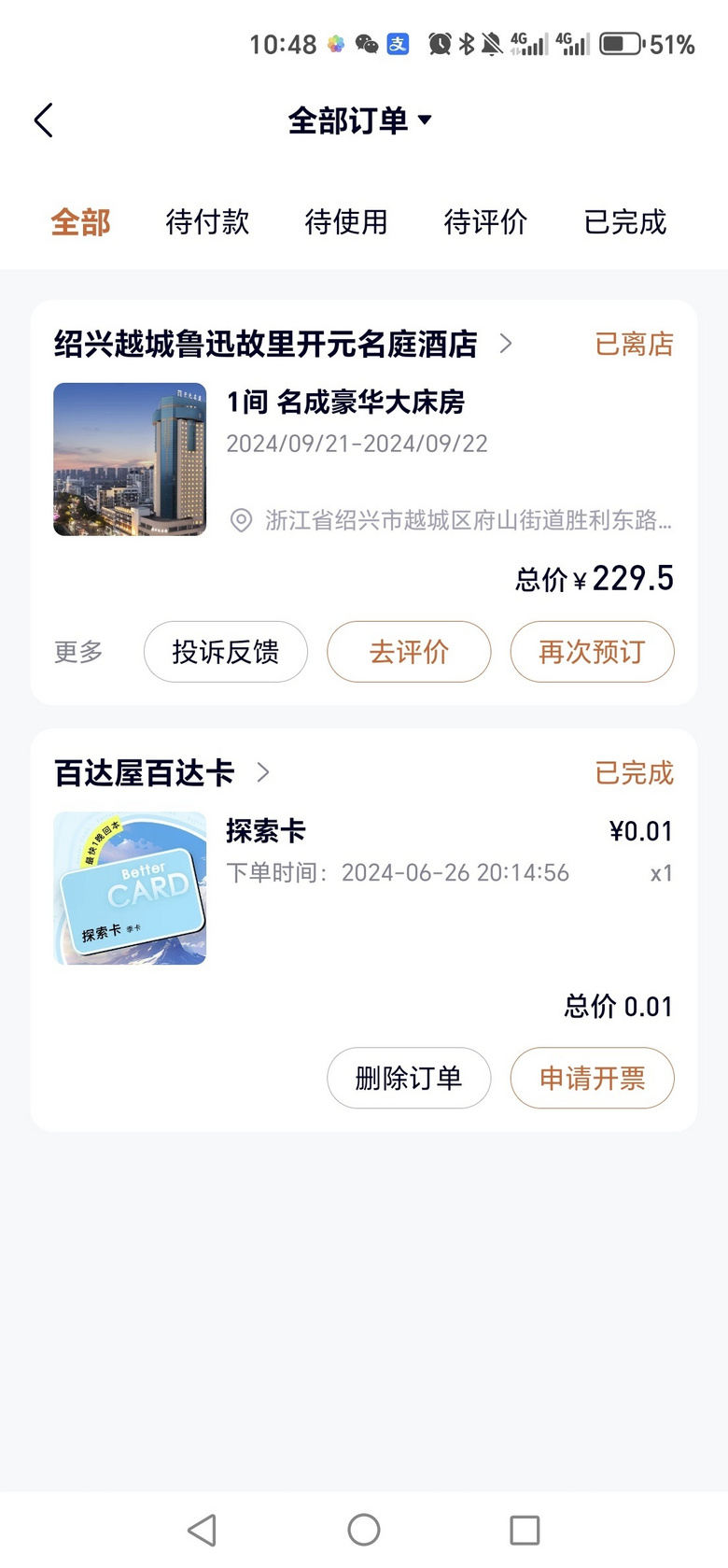Tap the system home button
Image resolution: width=728 pixels, height=1568 pixels.
click(x=364, y=1530)
